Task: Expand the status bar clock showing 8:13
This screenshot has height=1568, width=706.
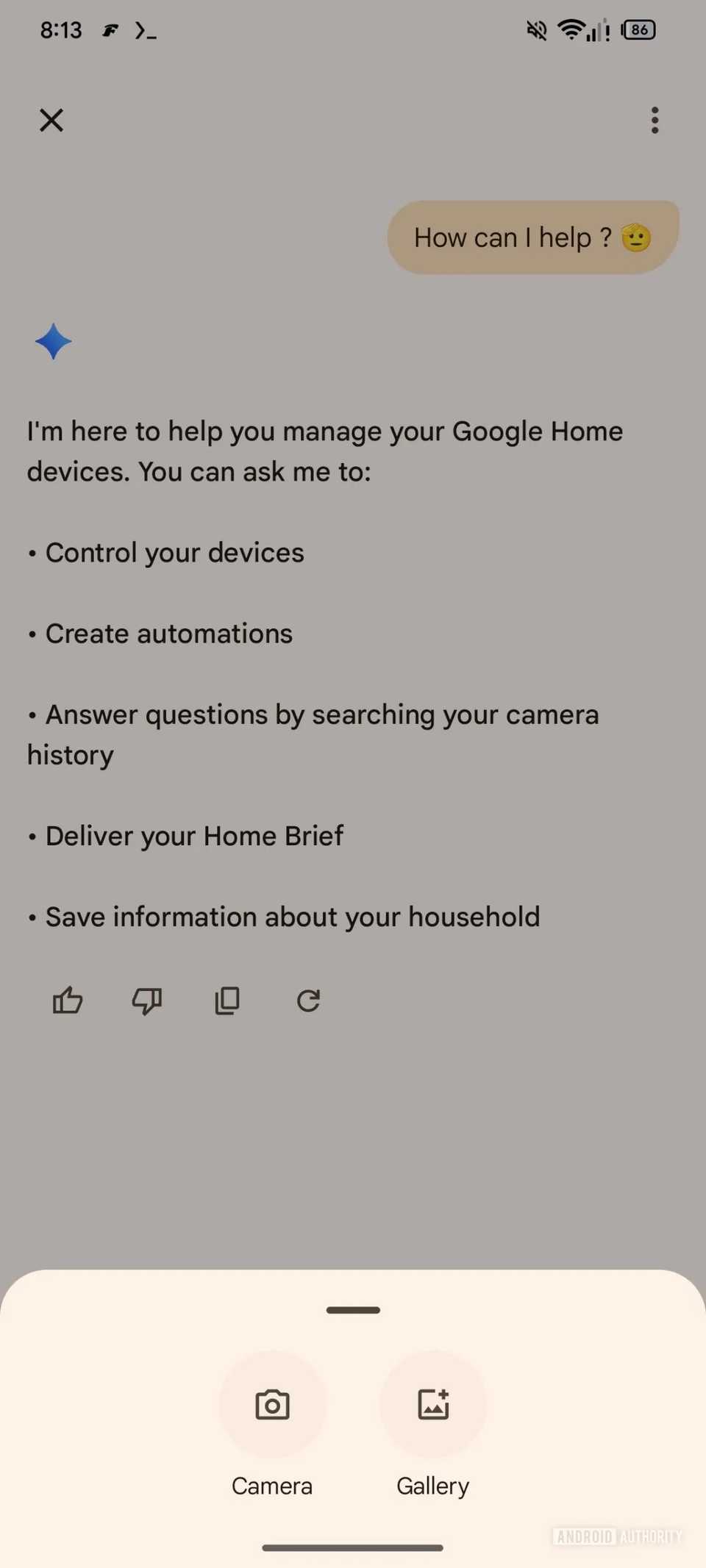Action: (x=61, y=30)
